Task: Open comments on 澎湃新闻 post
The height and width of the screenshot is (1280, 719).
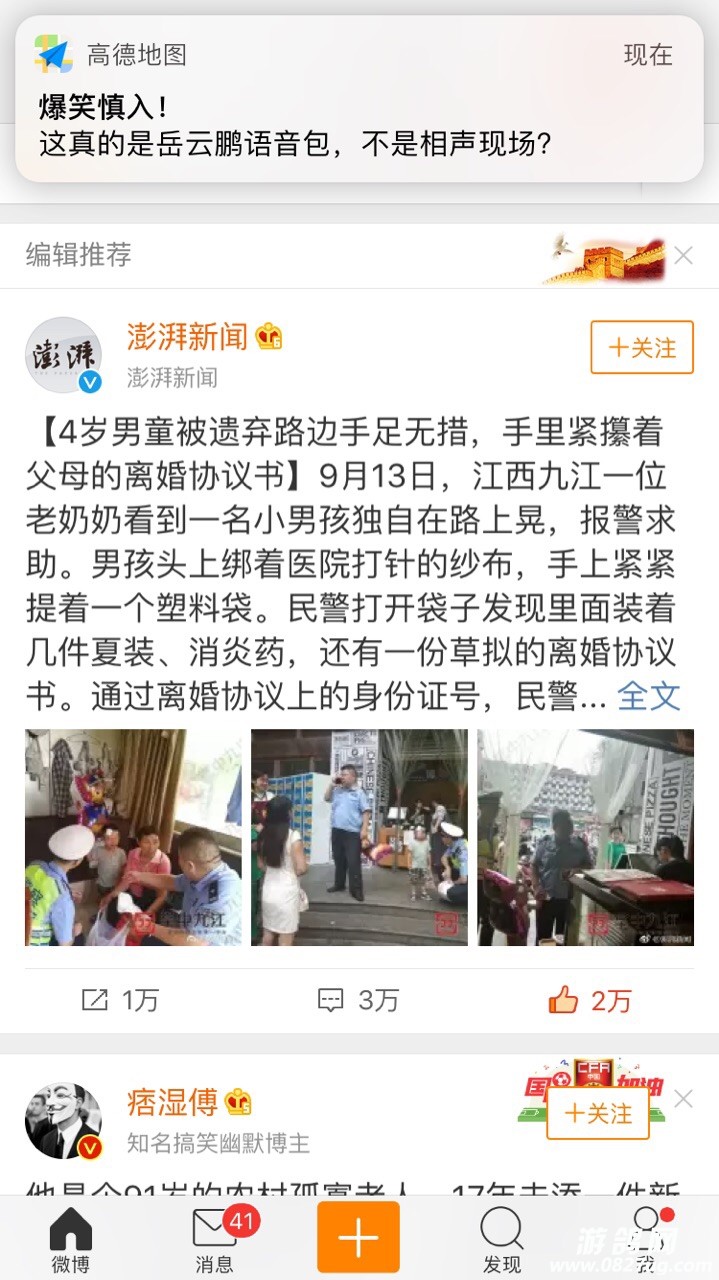Action: pyautogui.click(x=358, y=999)
